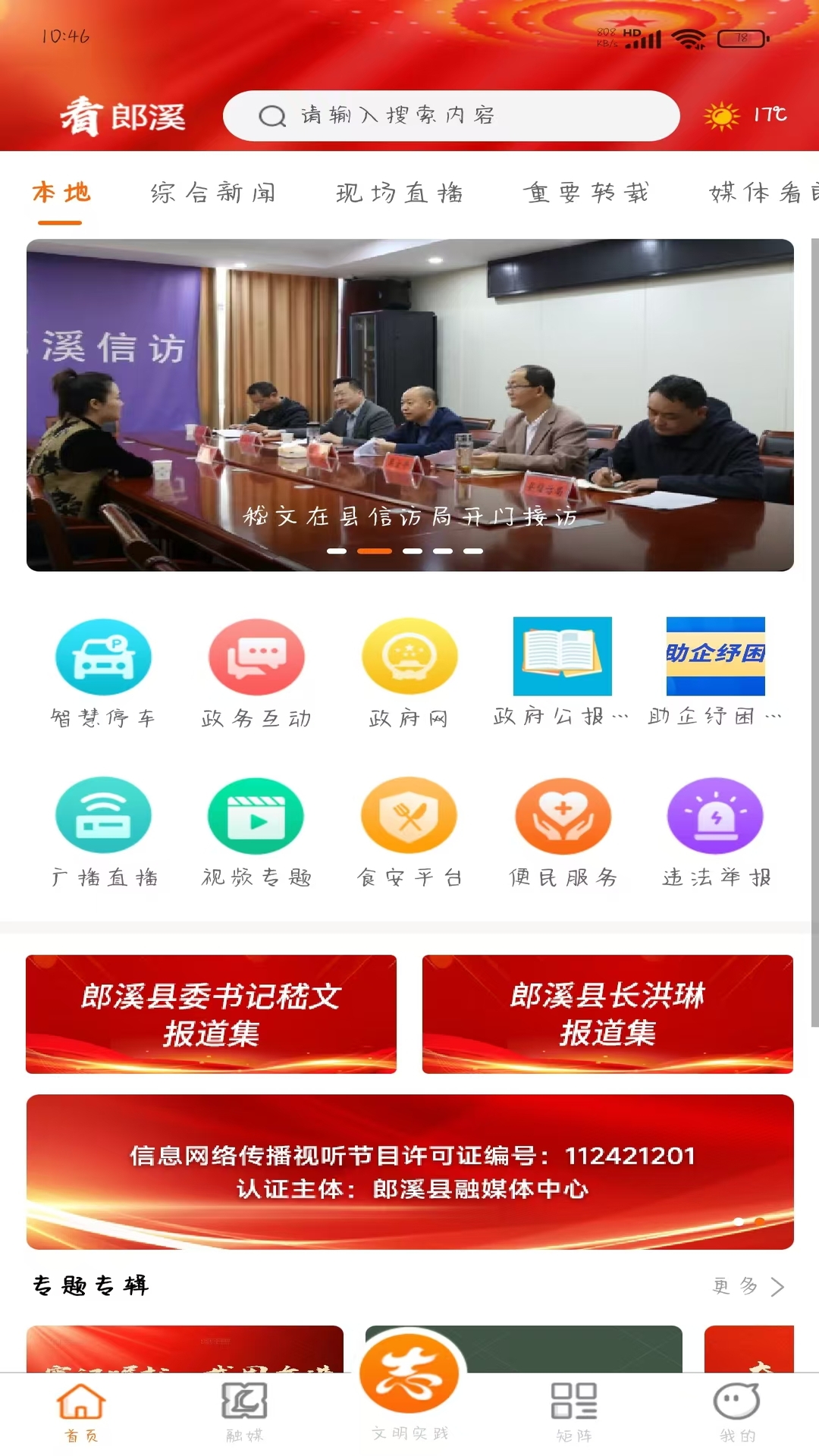Switch to the 现场直播 tab
The height and width of the screenshot is (1456, 819).
(x=399, y=193)
